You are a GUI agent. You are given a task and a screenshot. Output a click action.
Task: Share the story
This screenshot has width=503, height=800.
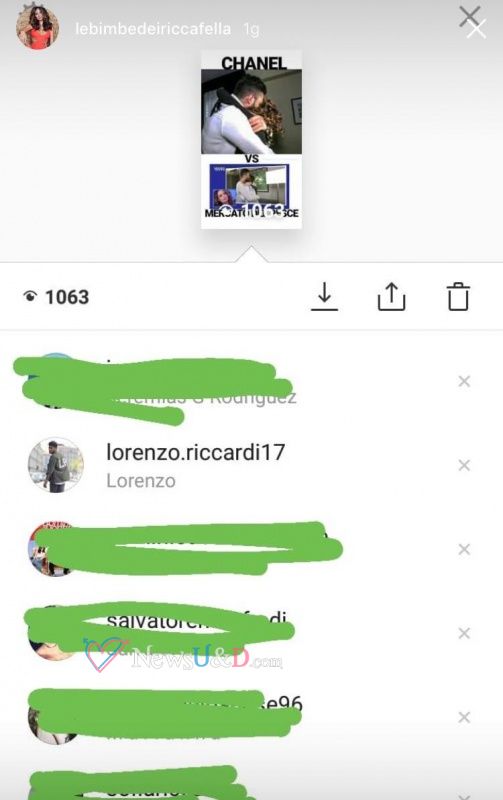click(391, 297)
